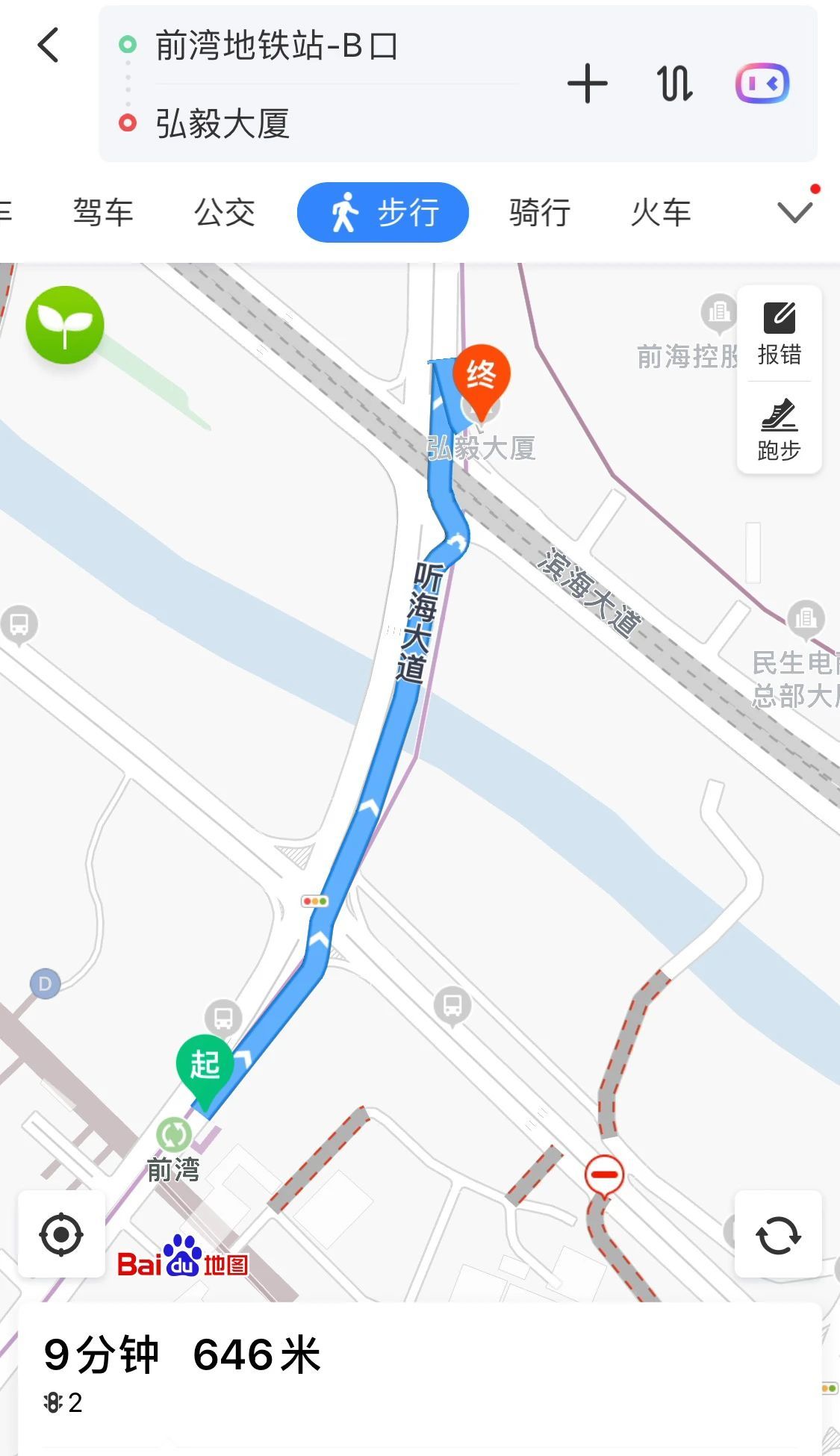This screenshot has height=1456, width=840.
Task: Switch to the 驾车 driving tab
Action: (103, 213)
